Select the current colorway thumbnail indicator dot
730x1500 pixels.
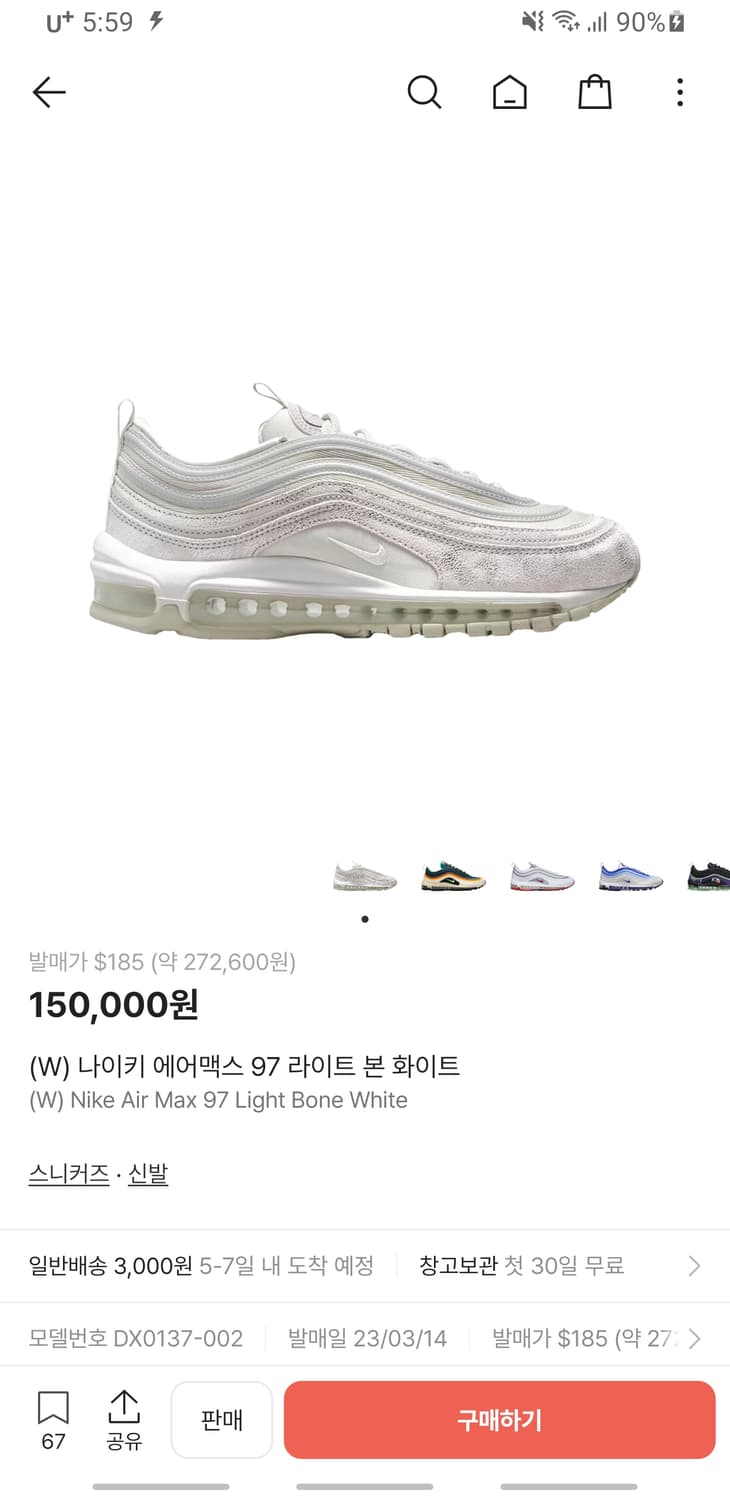coord(363,920)
